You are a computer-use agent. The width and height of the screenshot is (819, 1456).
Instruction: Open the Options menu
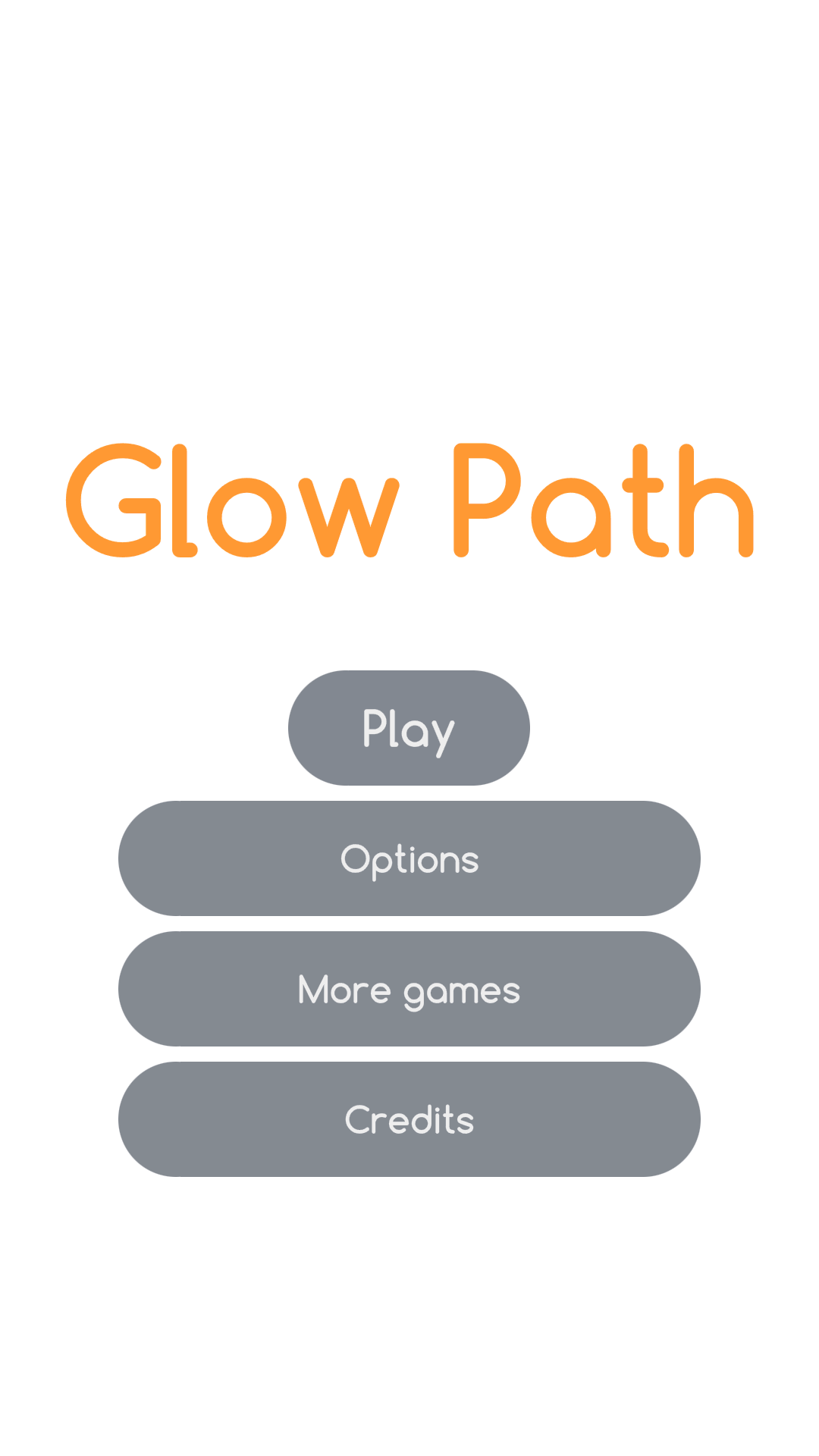pyautogui.click(x=409, y=858)
